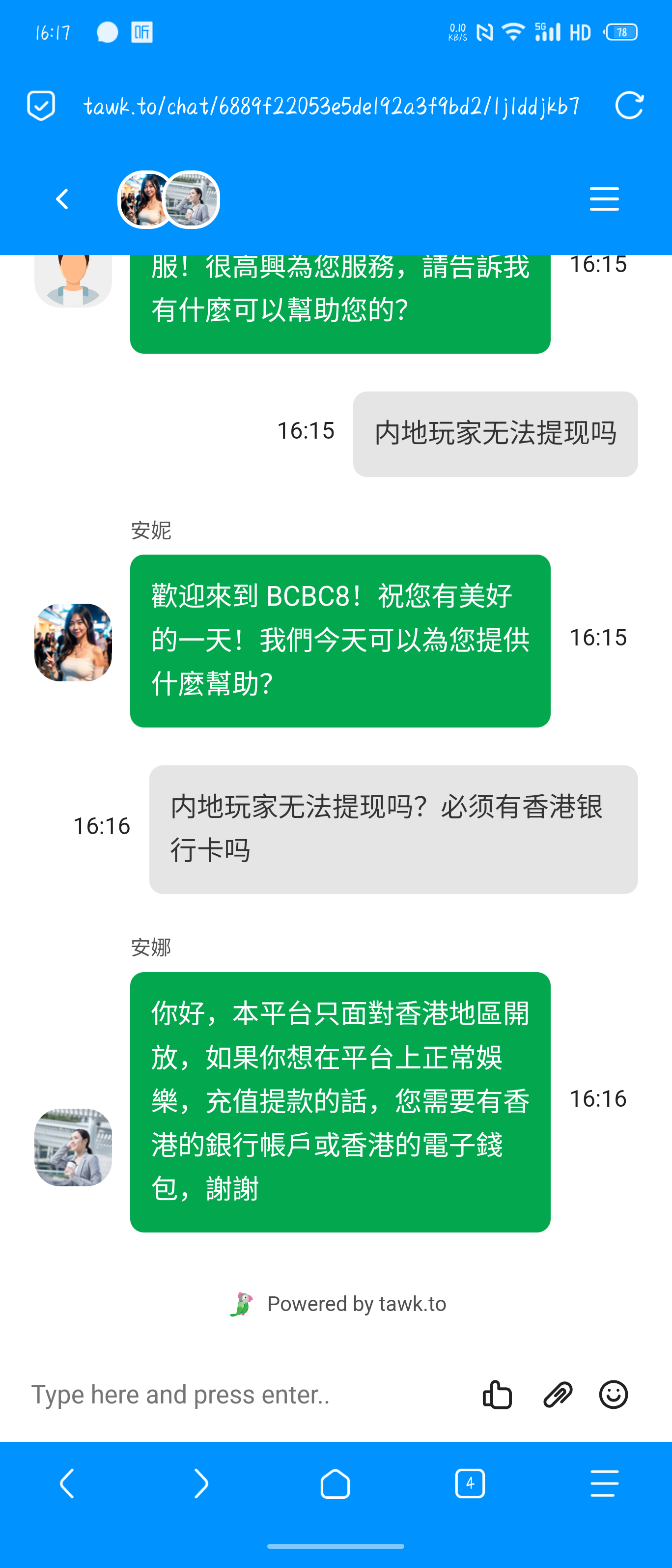Navigate back with the browser back arrow
672x1568 pixels.
click(x=67, y=1484)
